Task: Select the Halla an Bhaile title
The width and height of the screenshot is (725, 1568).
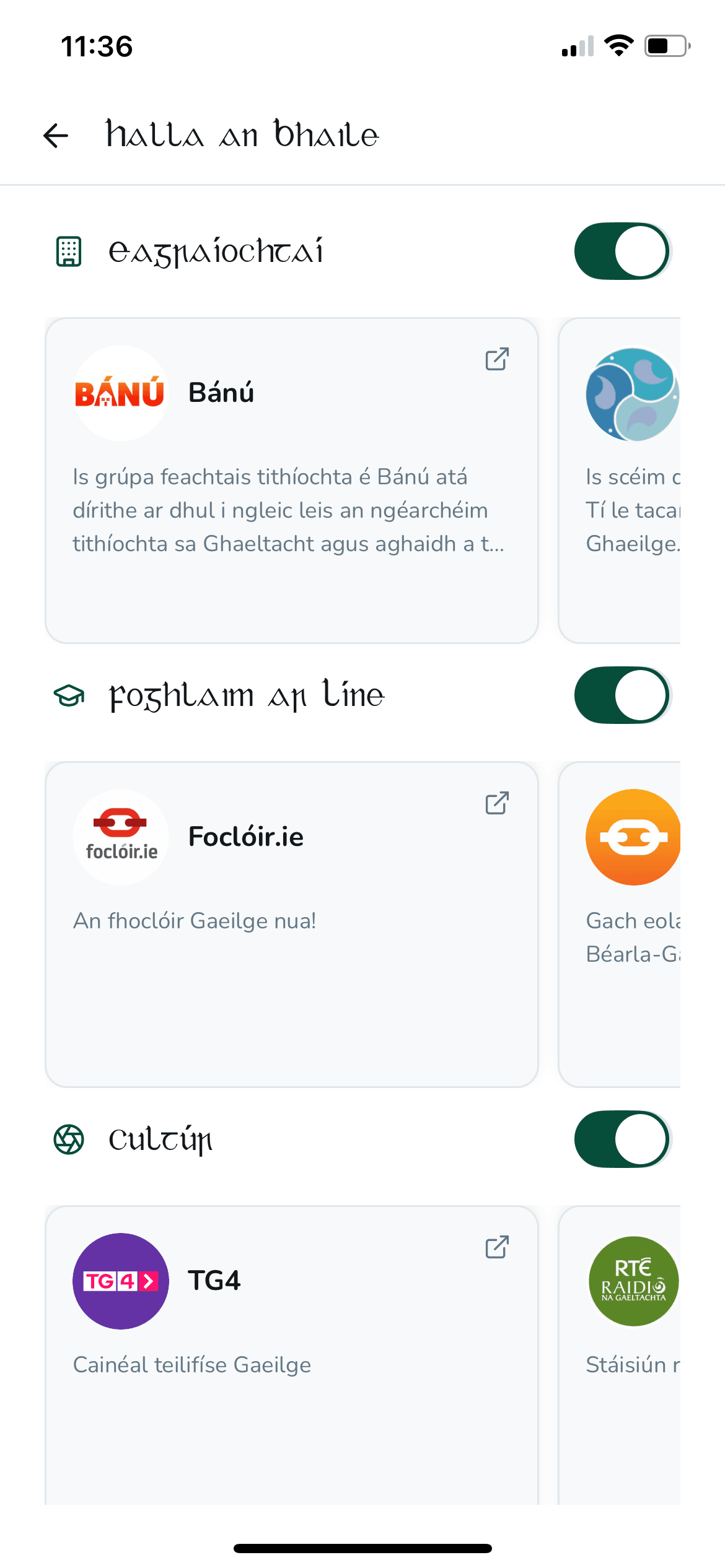Action: click(242, 136)
